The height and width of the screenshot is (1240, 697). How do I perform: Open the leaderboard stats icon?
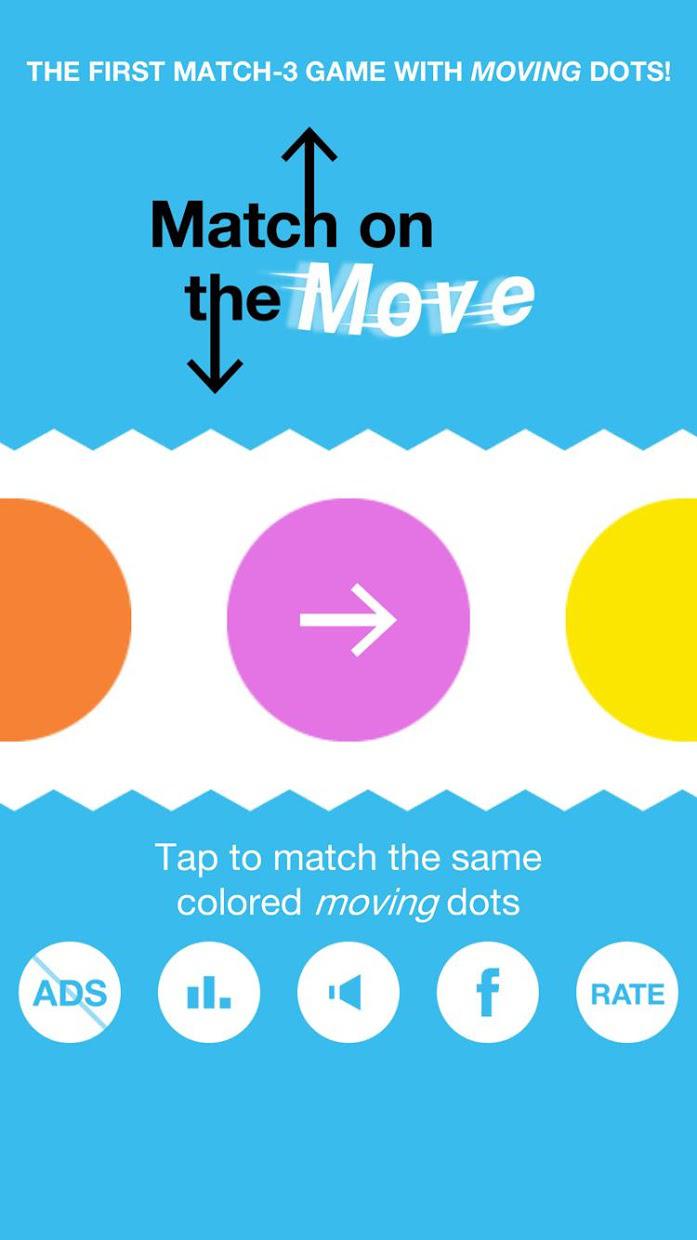click(x=209, y=993)
